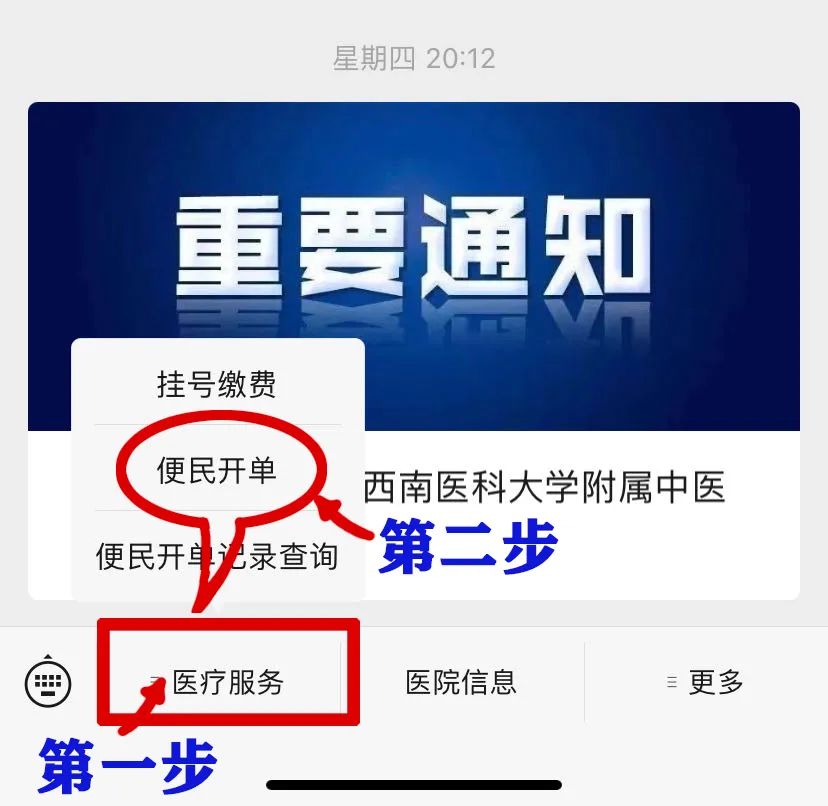828x806 pixels.
Task: Open 便民开单记录查询
Action: 217,557
